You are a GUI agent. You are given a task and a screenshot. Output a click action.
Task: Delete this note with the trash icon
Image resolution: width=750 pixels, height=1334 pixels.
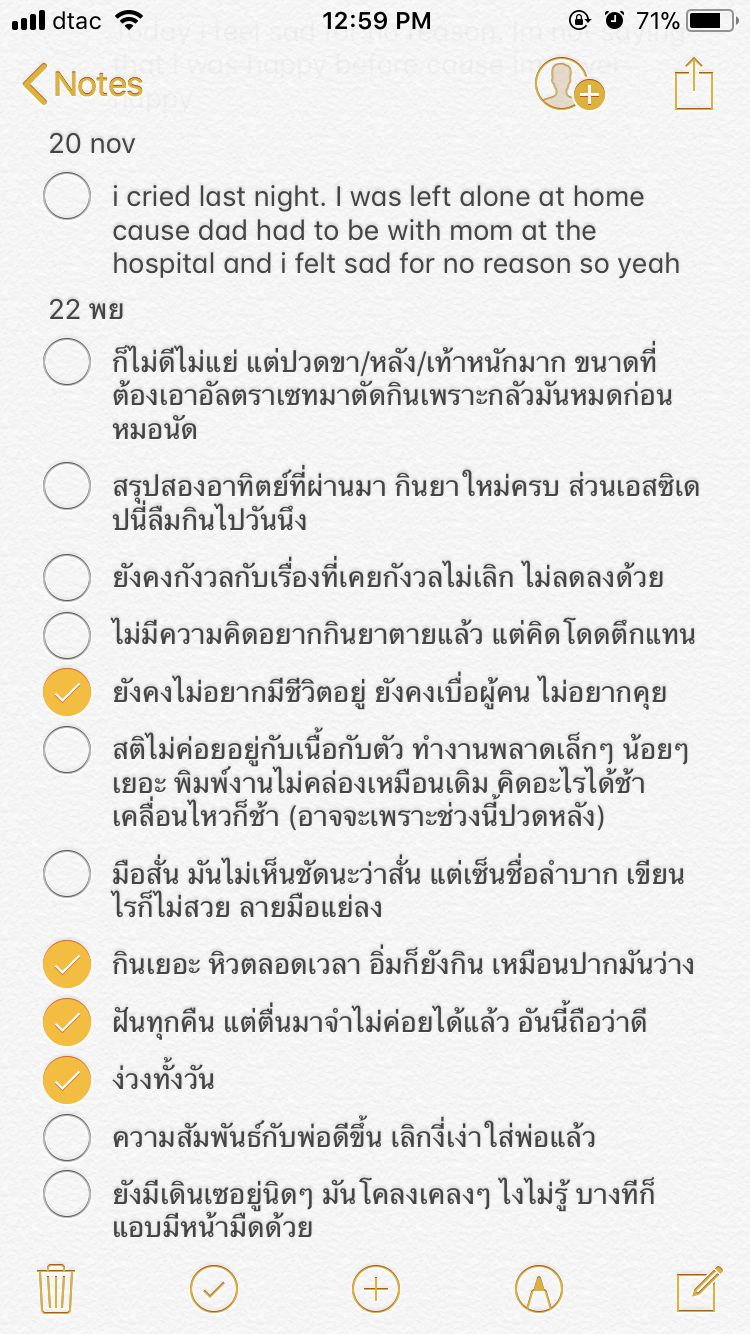[x=55, y=1288]
